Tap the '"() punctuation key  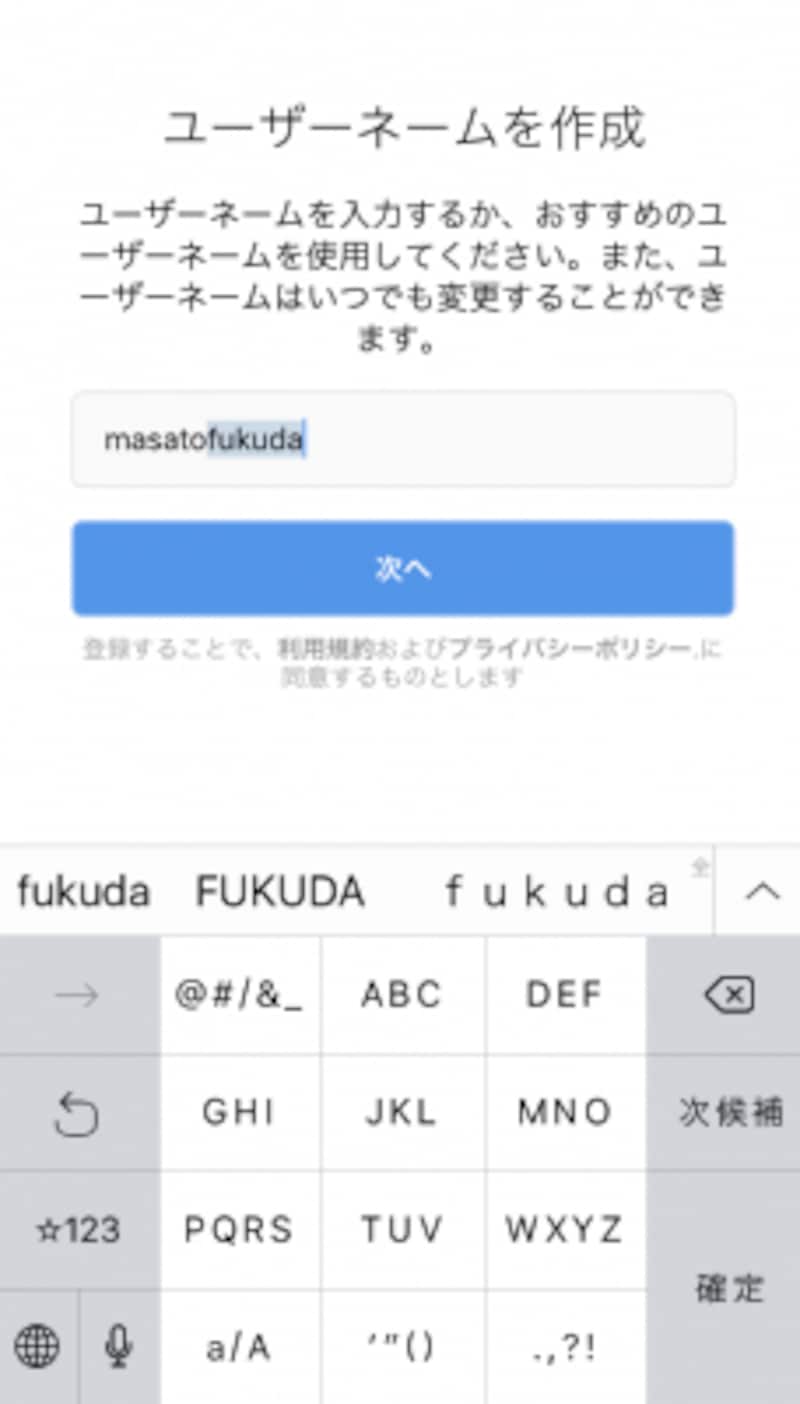(x=402, y=1346)
